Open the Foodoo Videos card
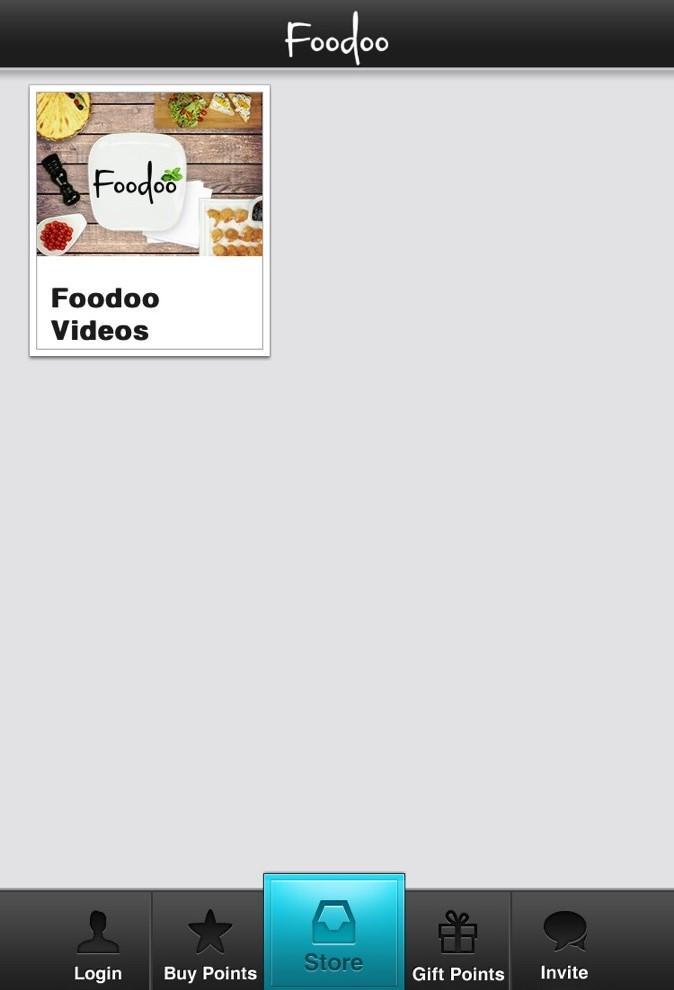Viewport: 674px width, 990px height. pyautogui.click(x=150, y=220)
